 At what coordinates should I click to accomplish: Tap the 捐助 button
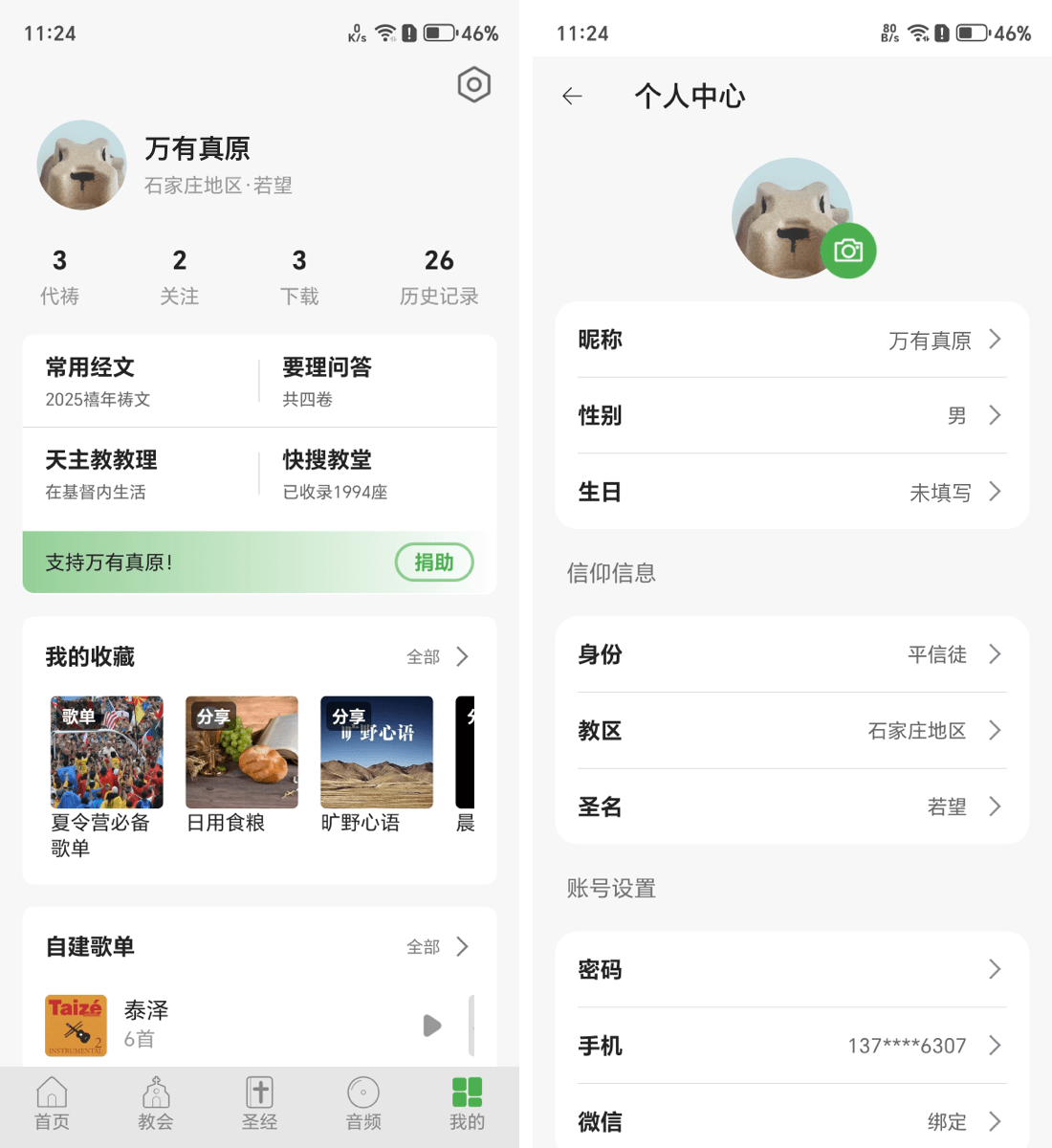[x=434, y=563]
